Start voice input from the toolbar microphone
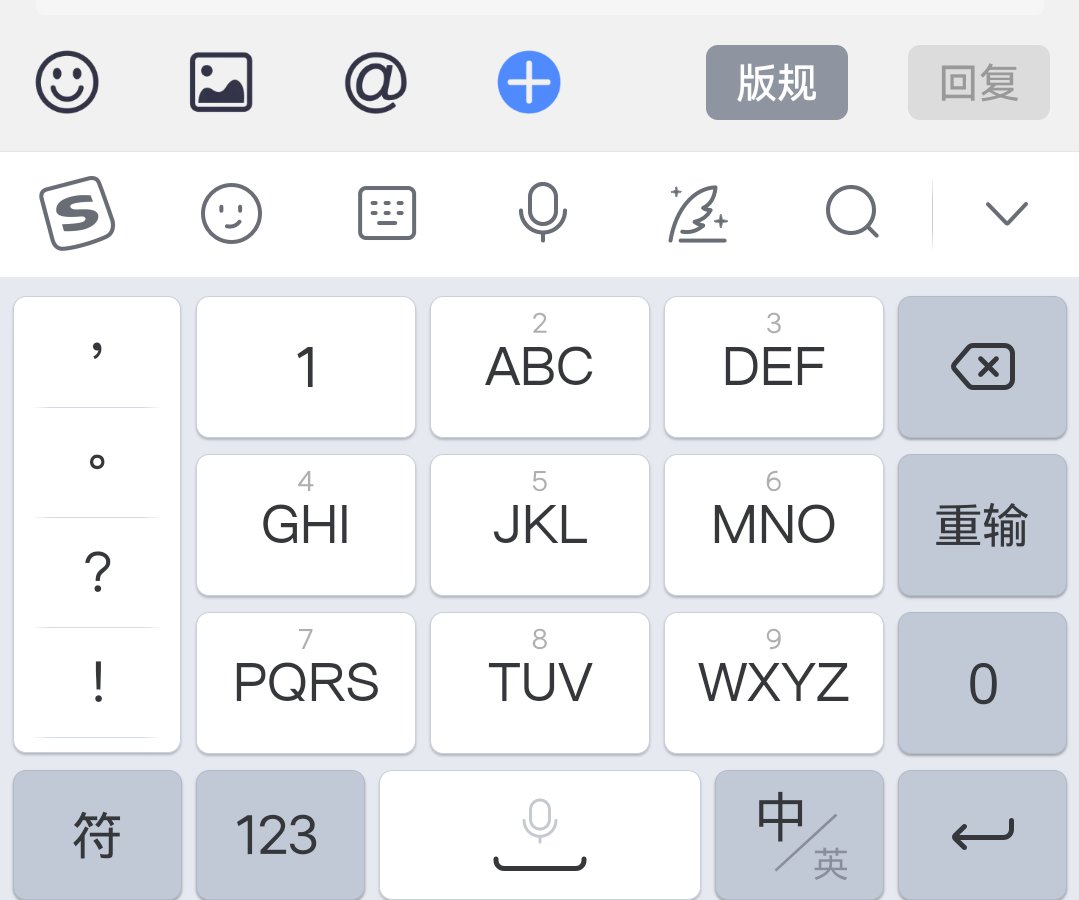The width and height of the screenshot is (1079, 900). (x=543, y=213)
